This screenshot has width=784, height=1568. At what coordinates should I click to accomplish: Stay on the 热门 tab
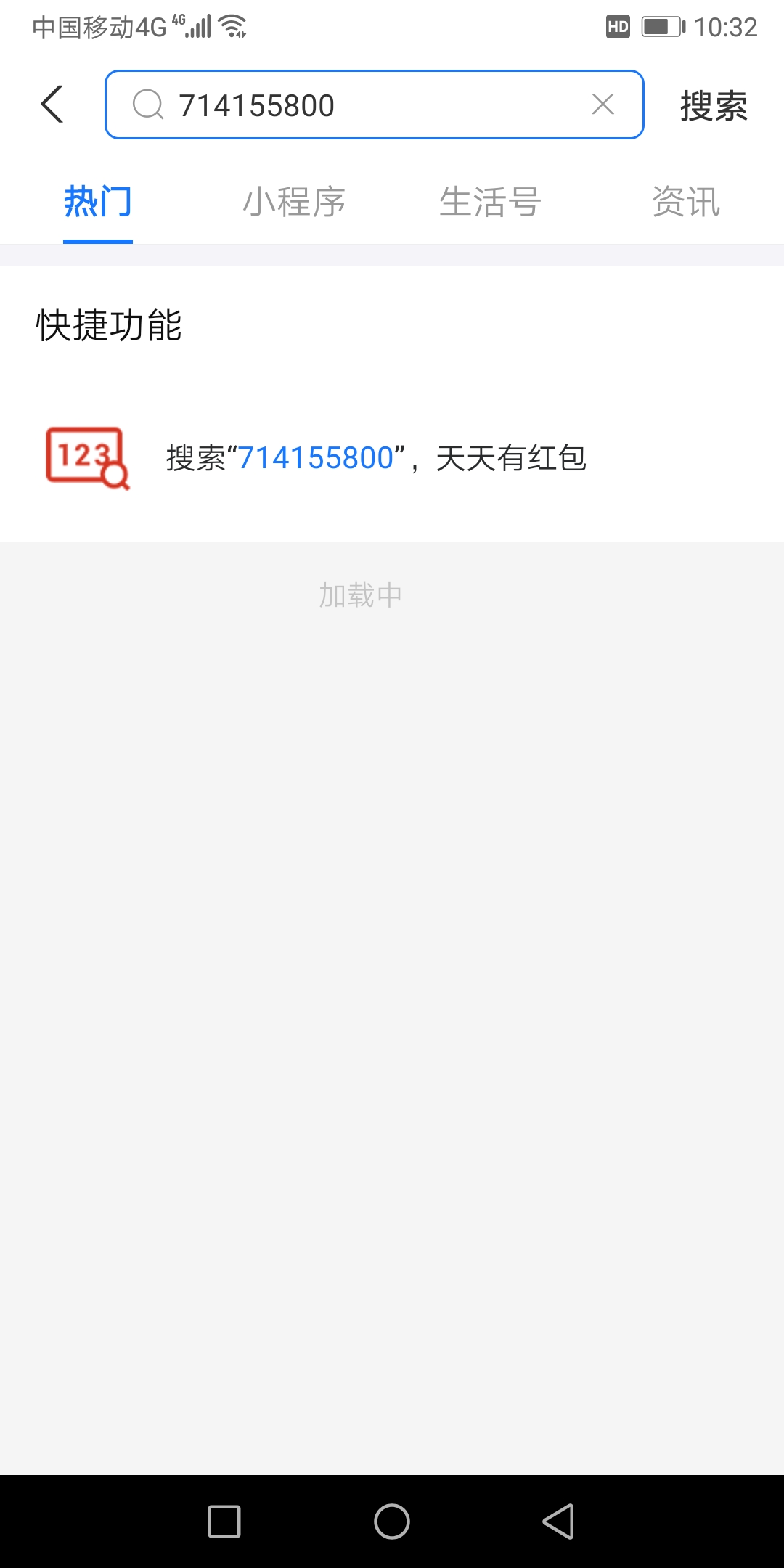click(97, 203)
